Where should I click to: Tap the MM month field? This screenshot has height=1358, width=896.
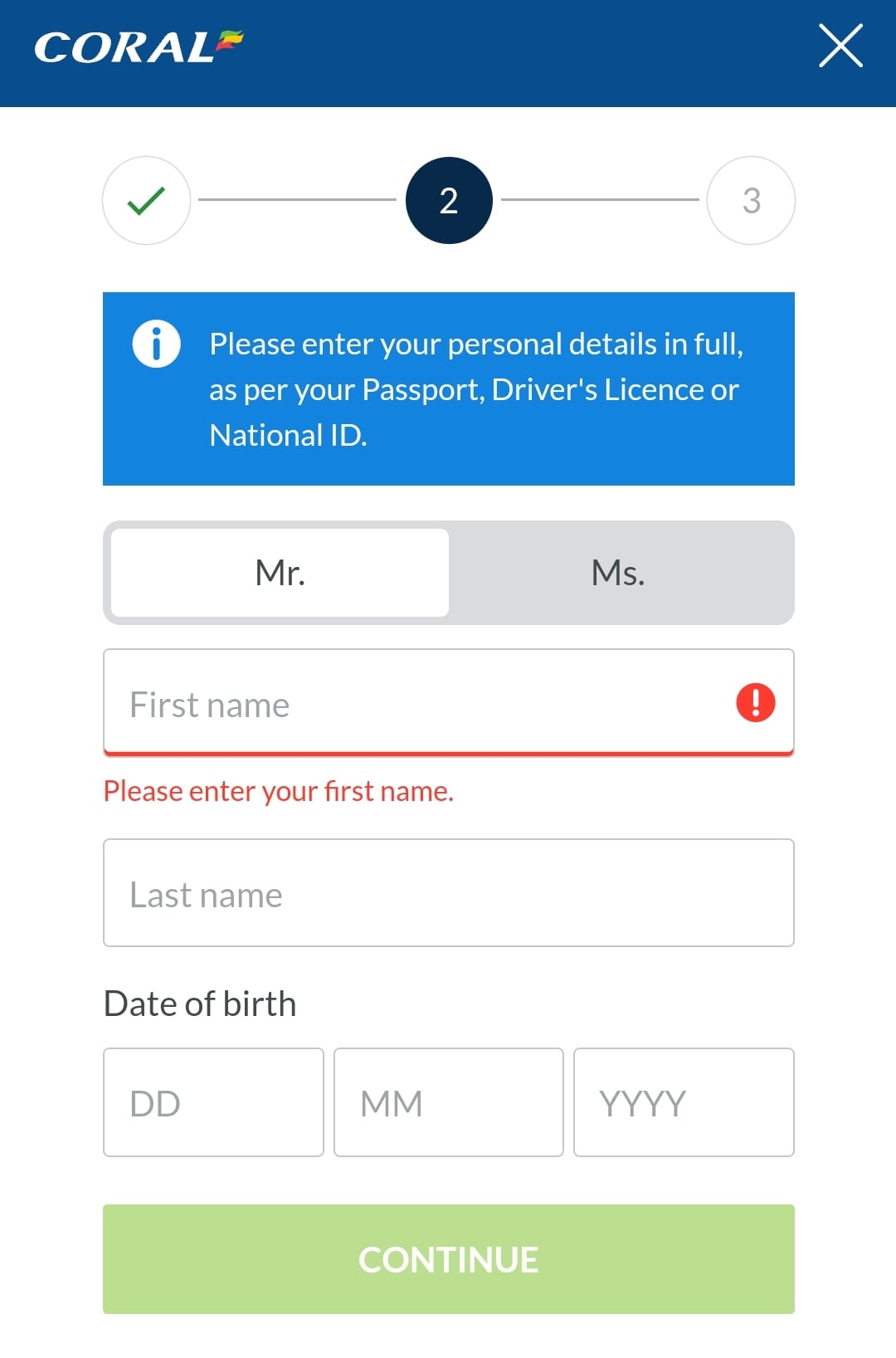tap(448, 1102)
